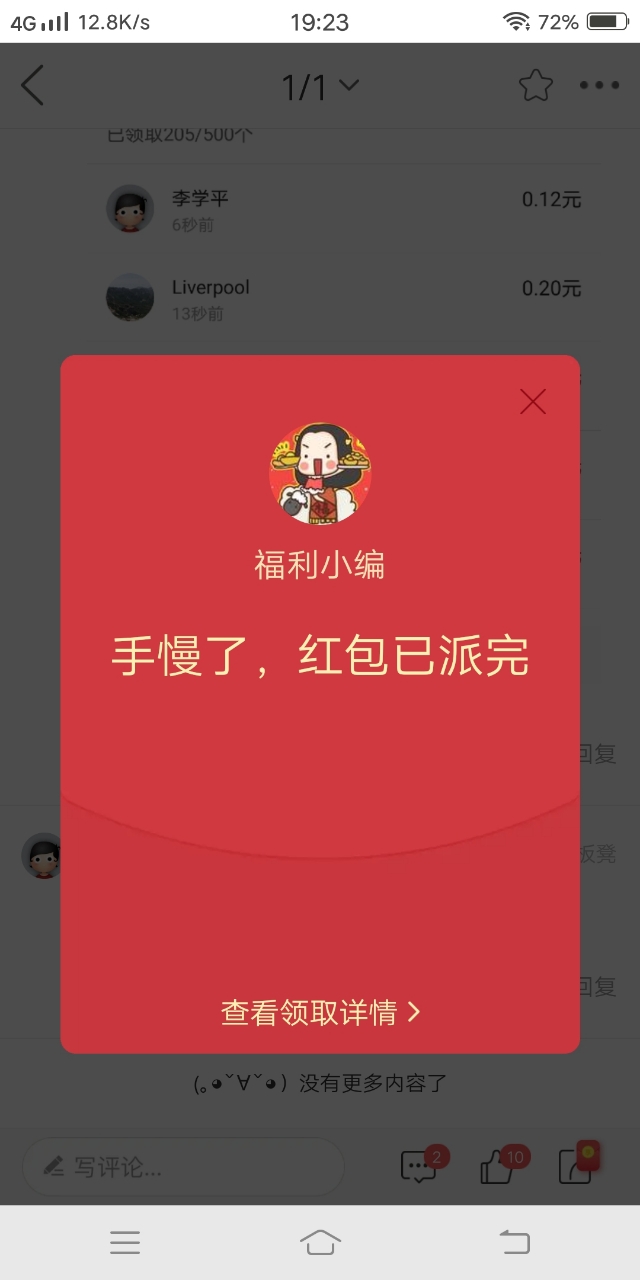Like the post with thumbs-up
The height and width of the screenshot is (1280, 640).
point(498,1166)
